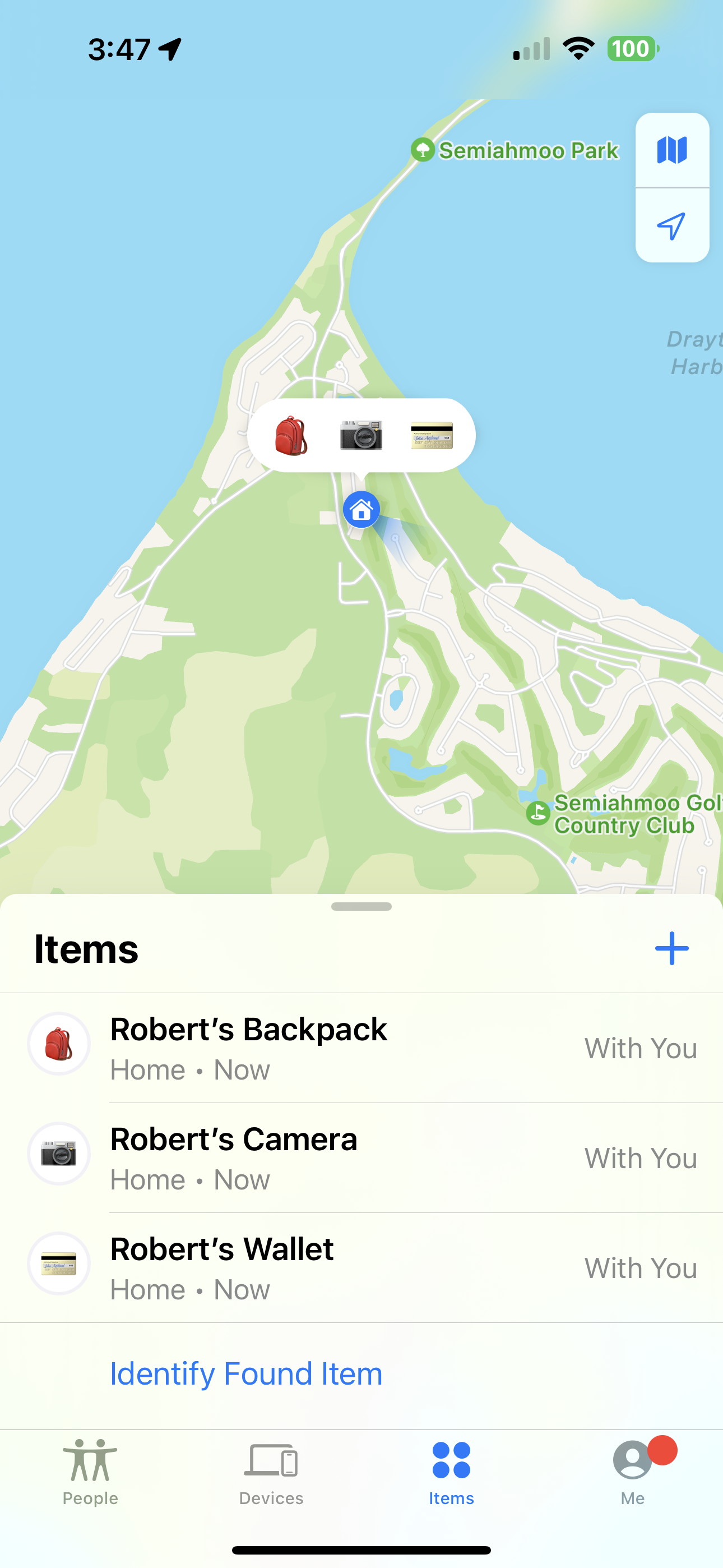Tap the backpack icon on the map
The width and height of the screenshot is (723, 1568).
[x=291, y=436]
